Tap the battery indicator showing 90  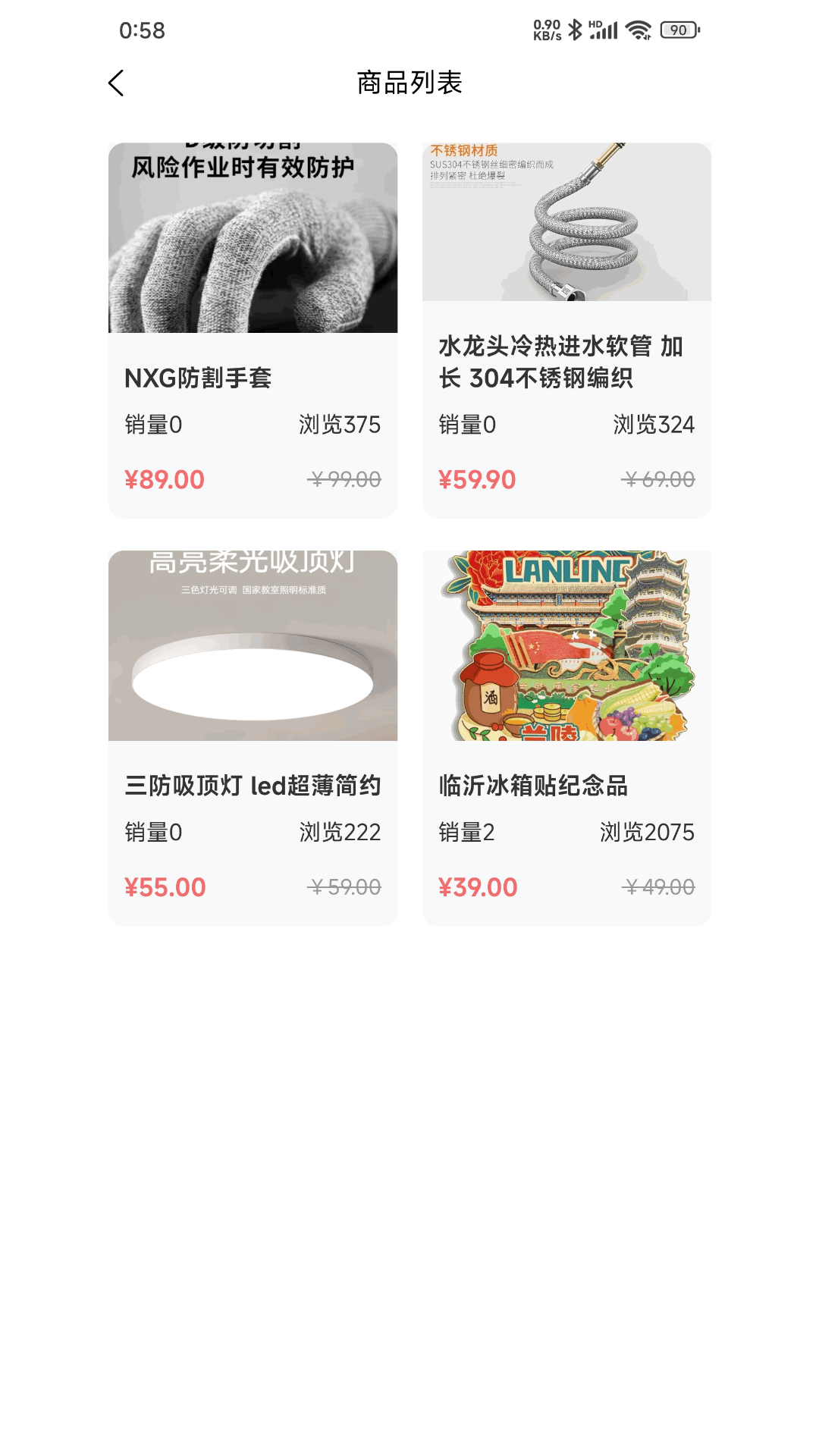[x=680, y=30]
